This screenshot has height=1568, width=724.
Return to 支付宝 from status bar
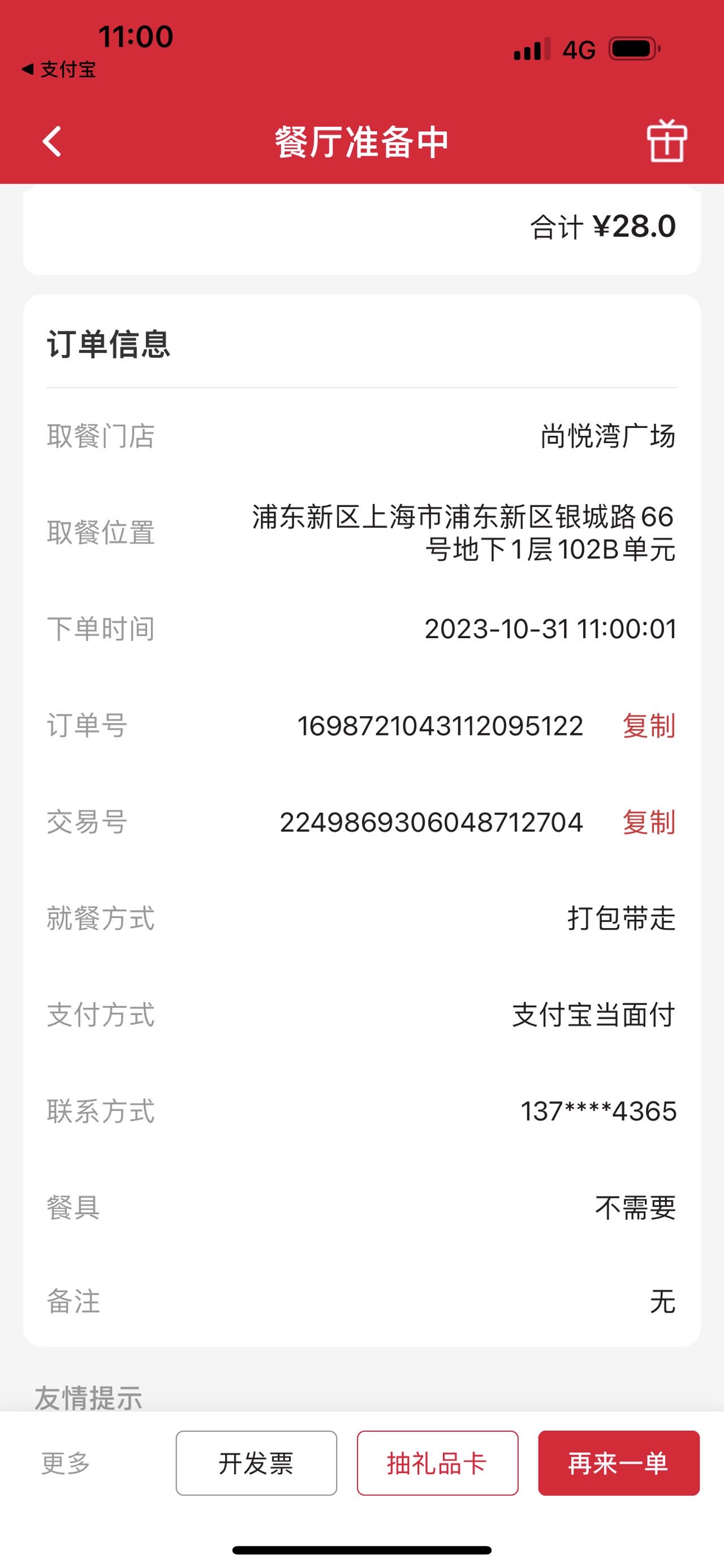[58, 70]
